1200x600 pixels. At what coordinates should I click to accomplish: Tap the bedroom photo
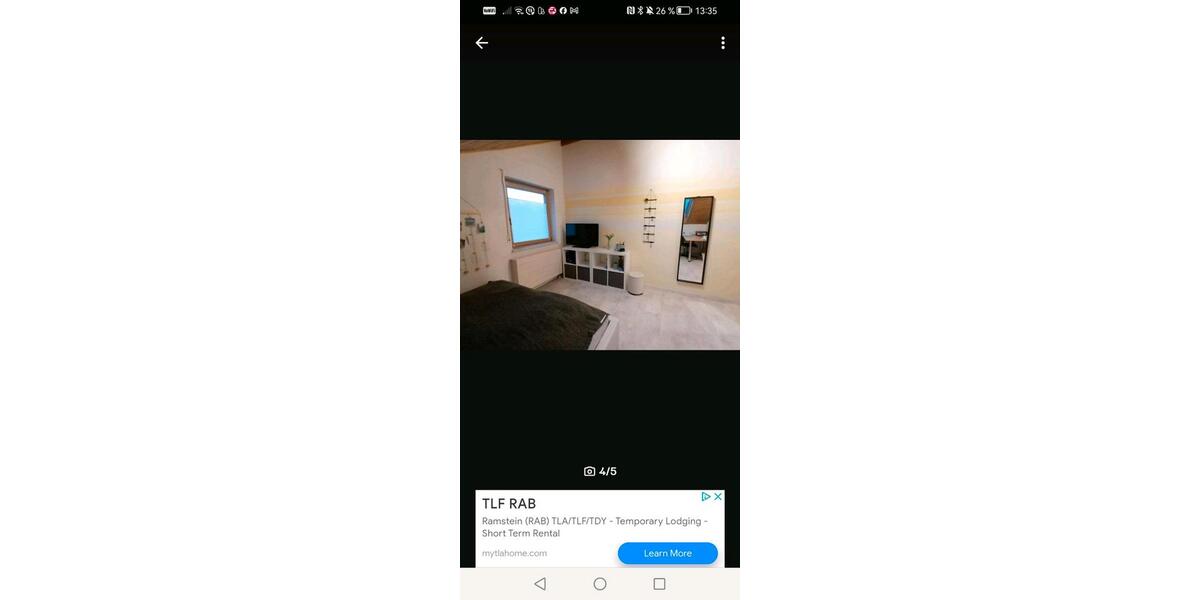(x=600, y=245)
